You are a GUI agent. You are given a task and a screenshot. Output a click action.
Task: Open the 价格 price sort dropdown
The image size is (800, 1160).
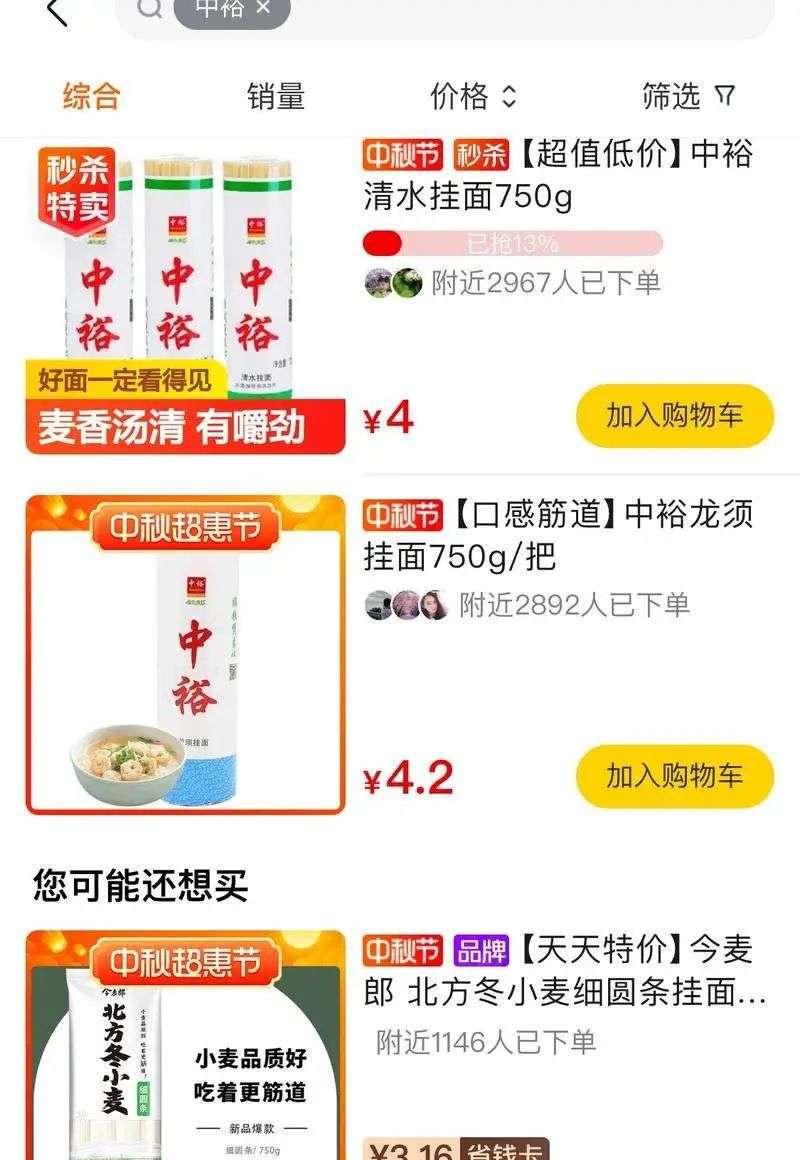(471, 93)
